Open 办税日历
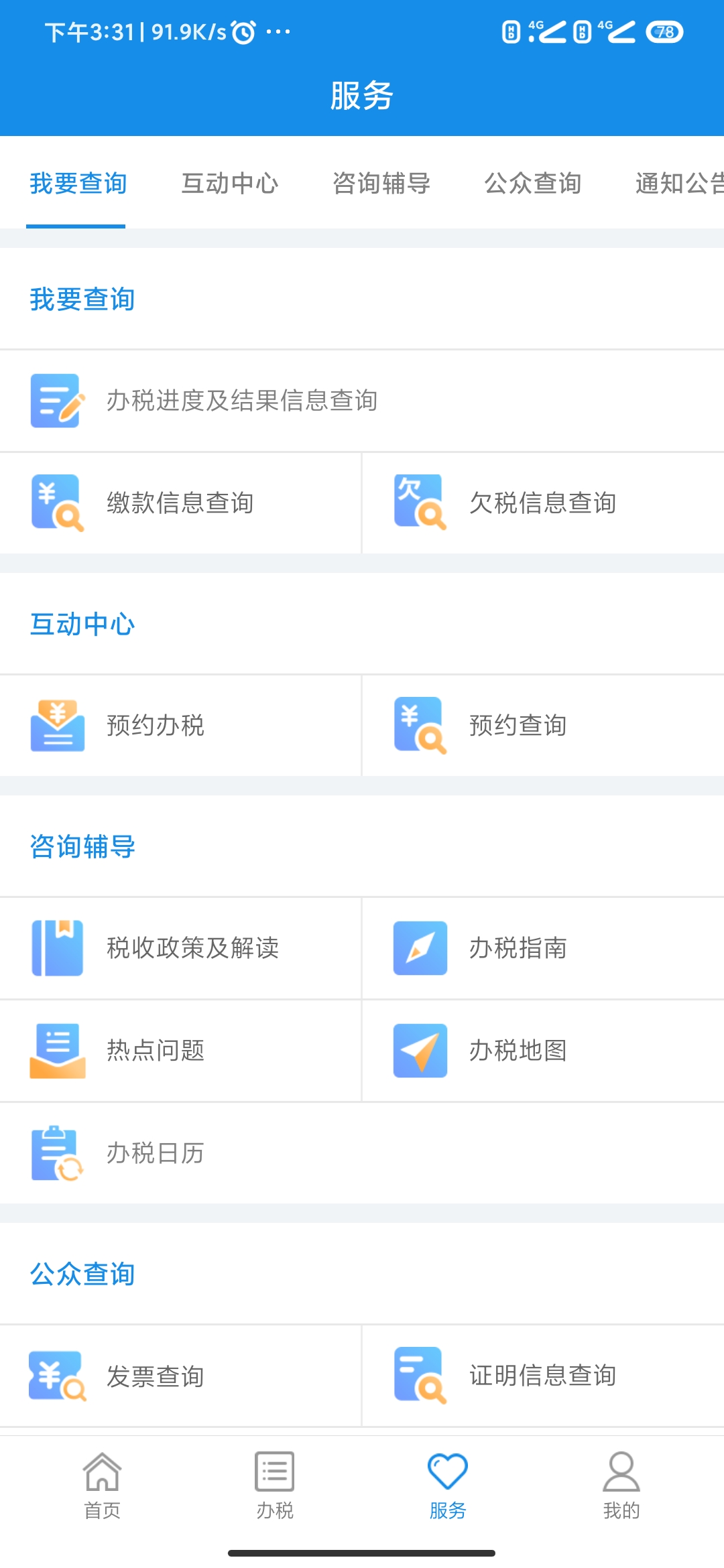This screenshot has height=1568, width=724. [156, 1153]
